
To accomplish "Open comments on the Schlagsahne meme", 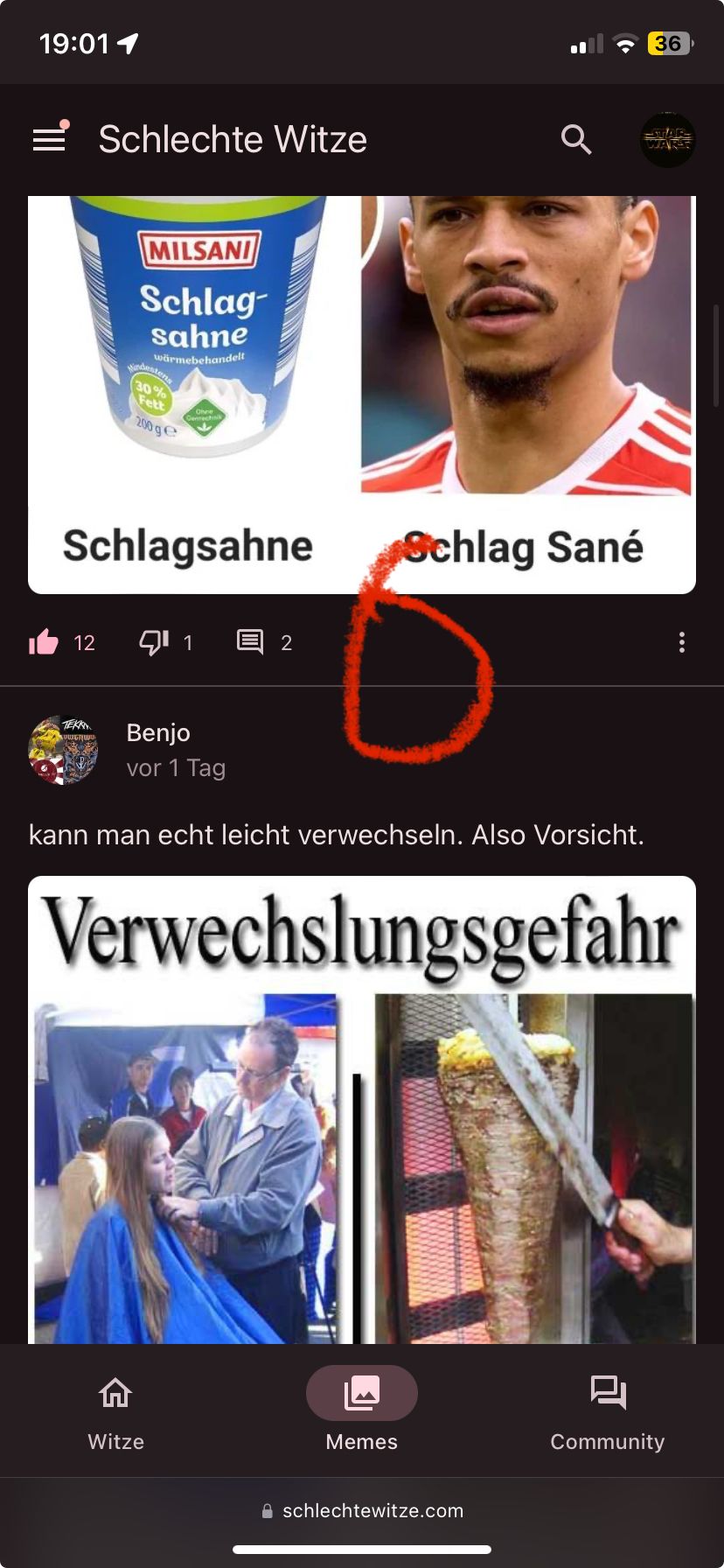I will (x=250, y=643).
